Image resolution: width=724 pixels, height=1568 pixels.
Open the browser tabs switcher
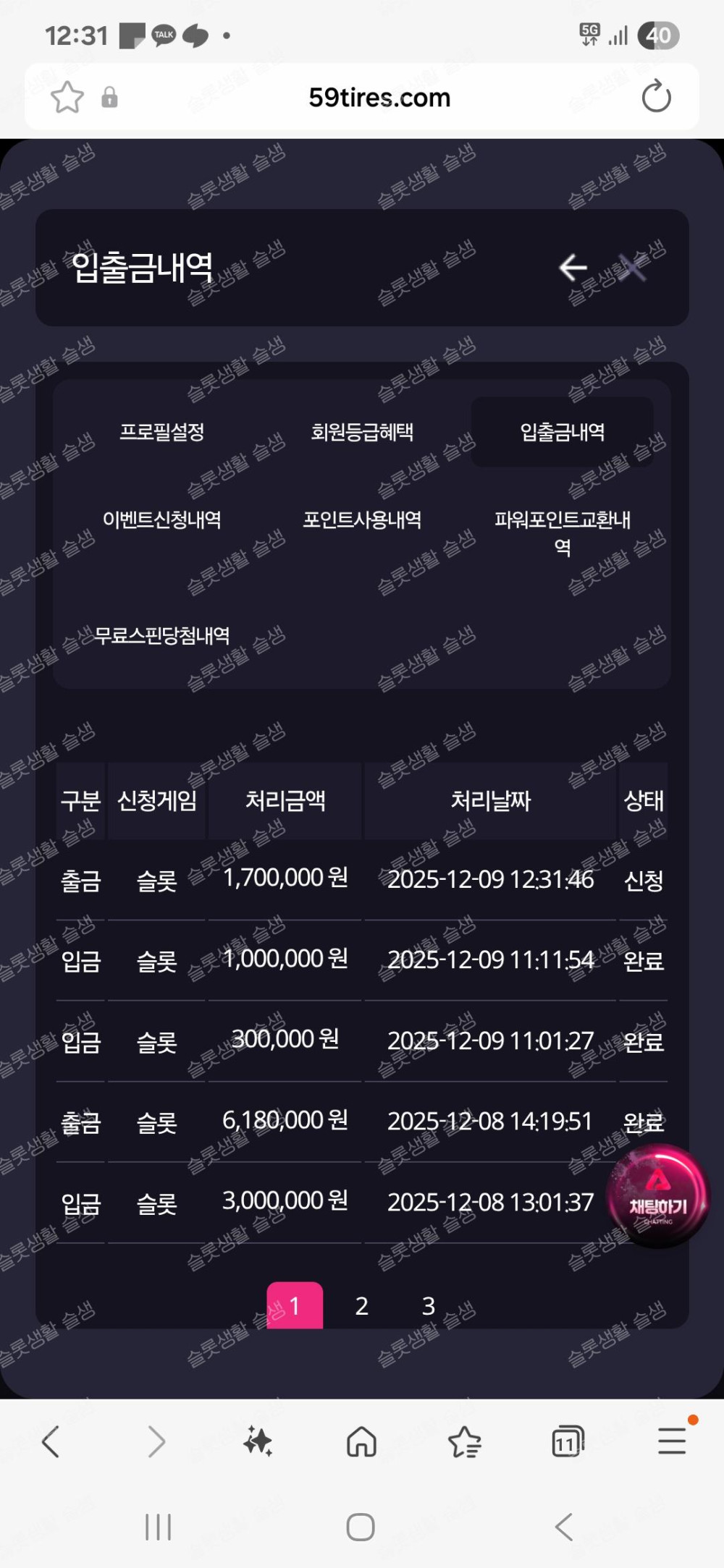coord(568,1441)
